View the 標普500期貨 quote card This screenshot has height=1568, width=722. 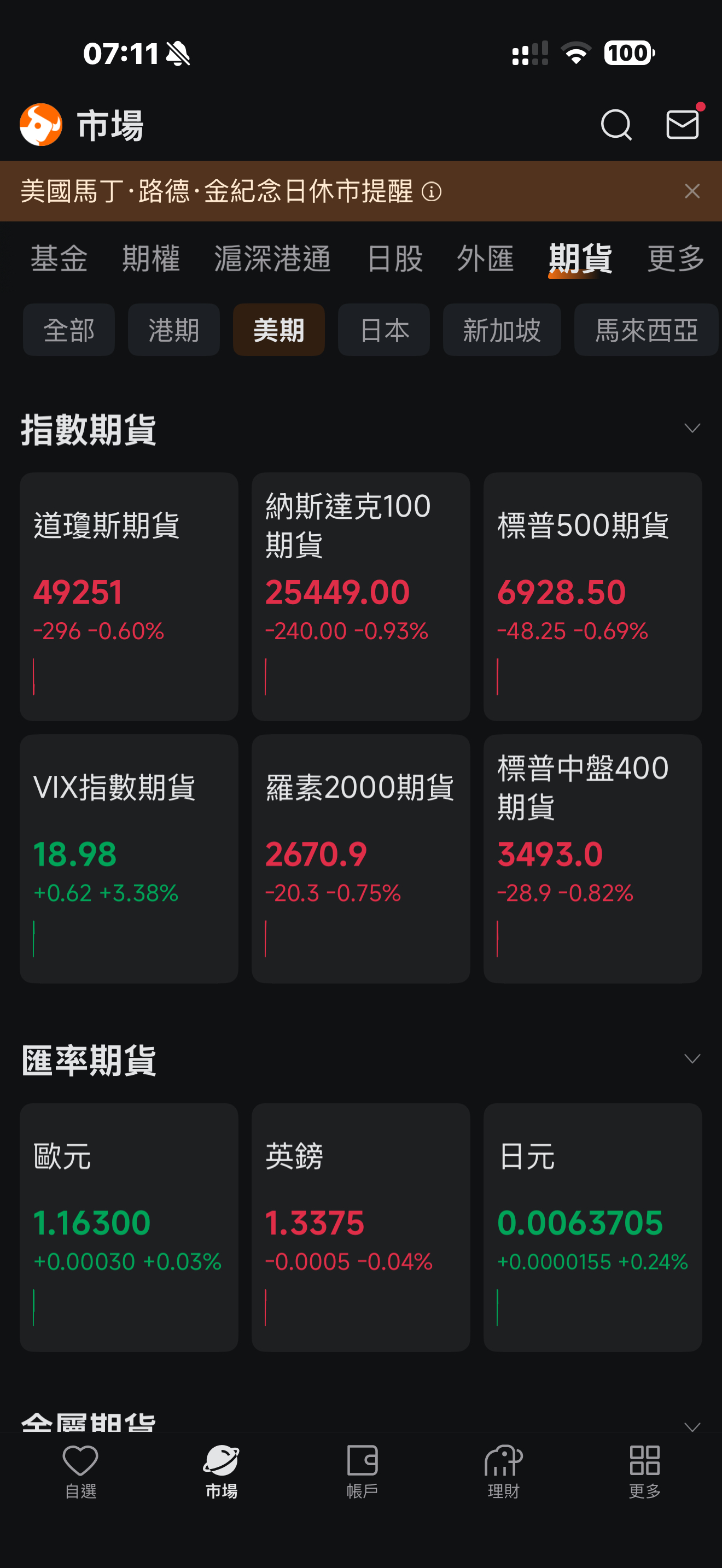tap(592, 596)
